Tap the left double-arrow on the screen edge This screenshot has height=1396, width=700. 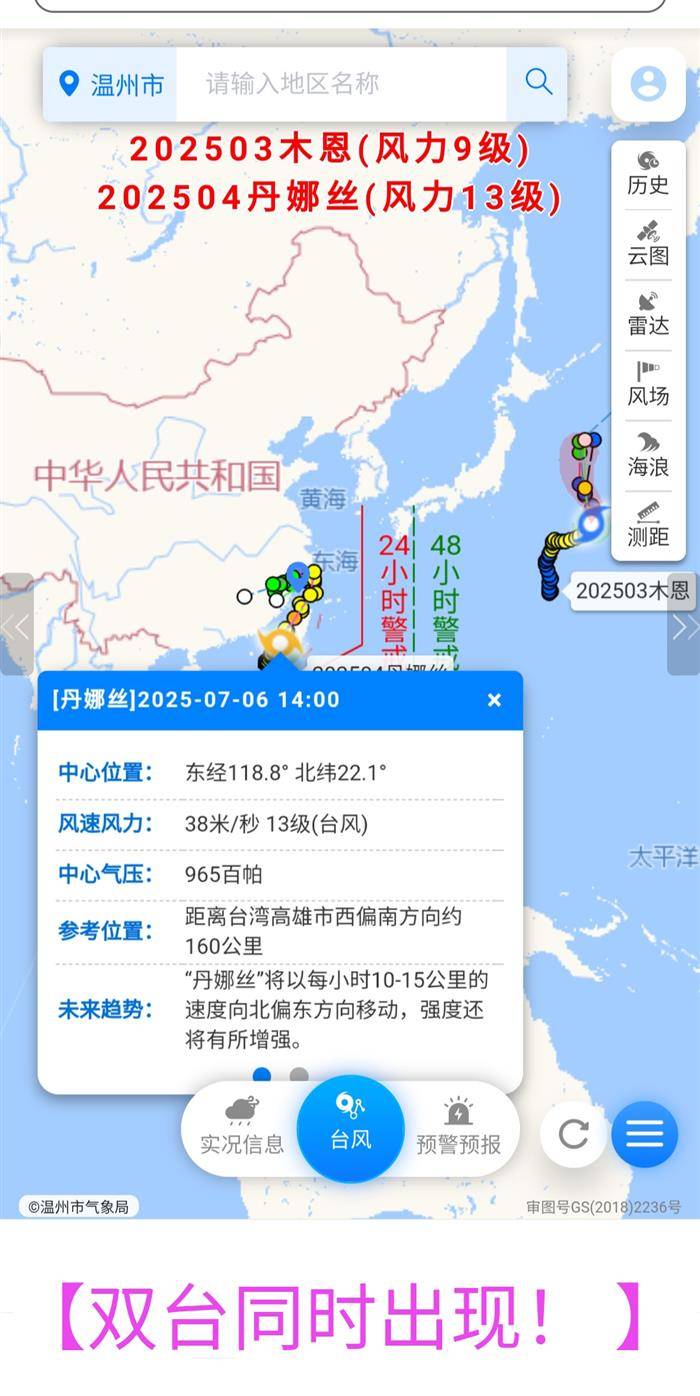16,627
